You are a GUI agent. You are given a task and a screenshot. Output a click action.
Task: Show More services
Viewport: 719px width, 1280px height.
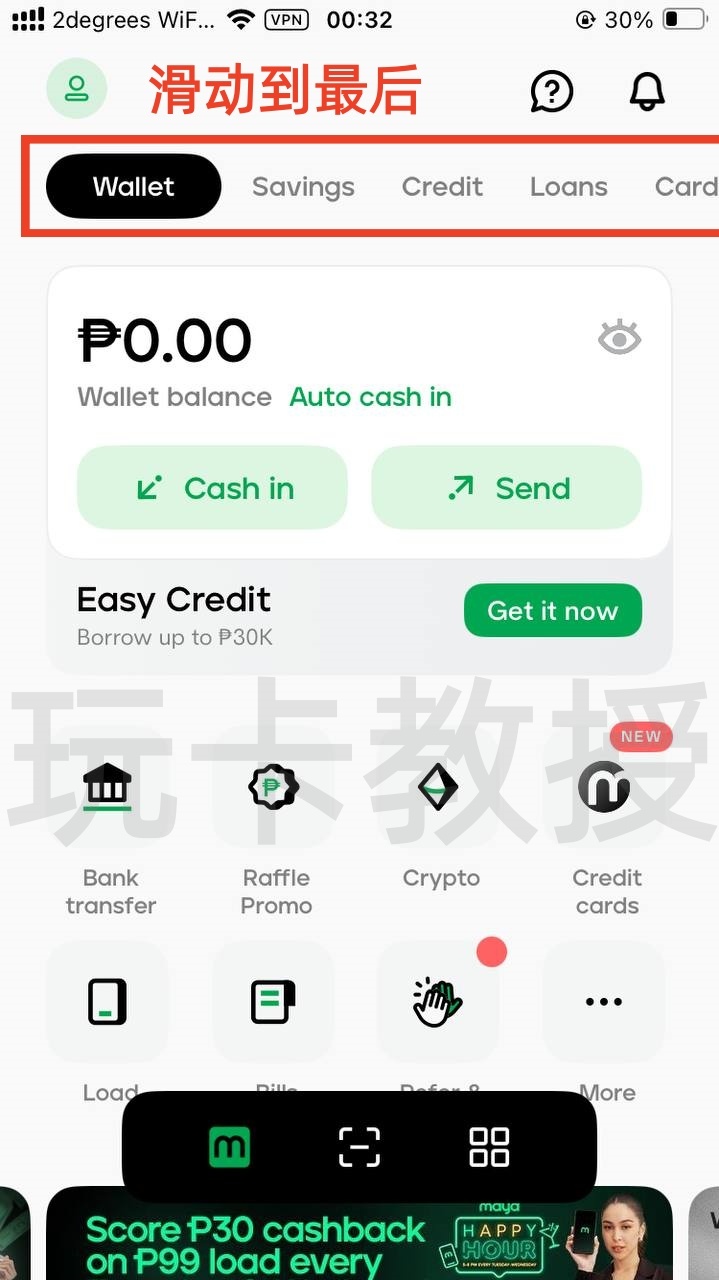(x=604, y=1002)
